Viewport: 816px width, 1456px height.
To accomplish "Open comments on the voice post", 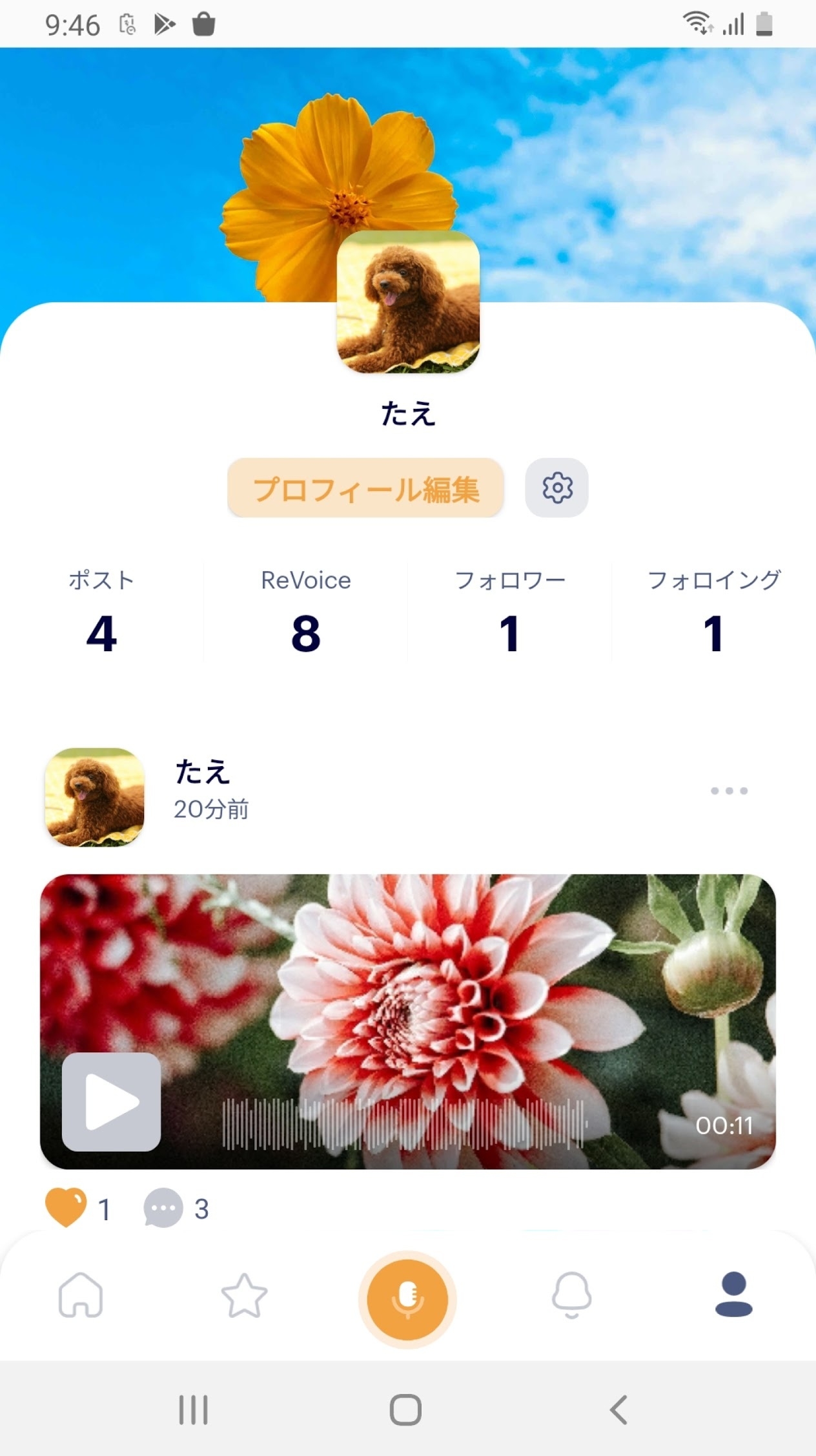I will [x=163, y=1208].
